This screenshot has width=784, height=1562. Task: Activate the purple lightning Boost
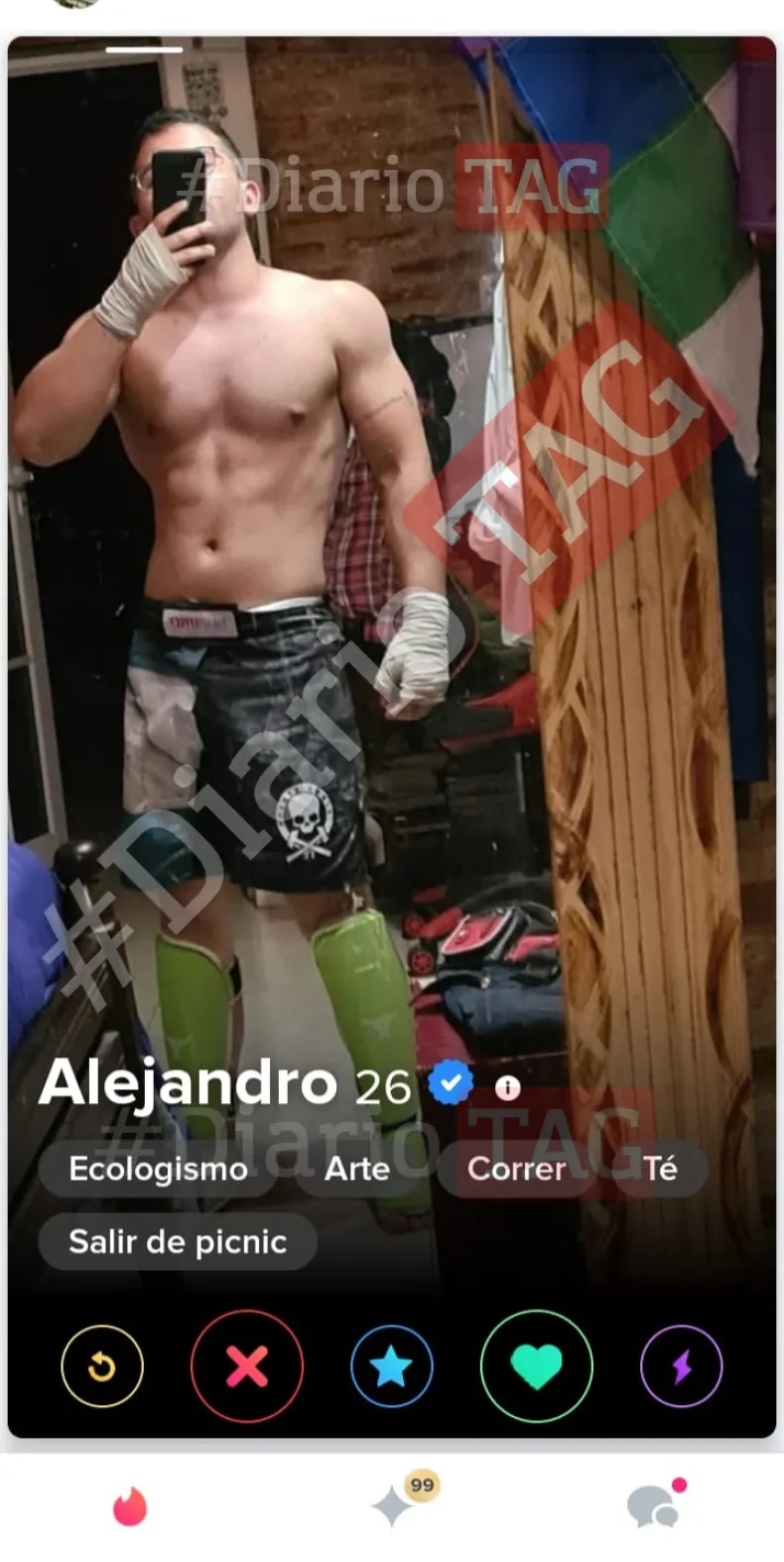(681, 1367)
